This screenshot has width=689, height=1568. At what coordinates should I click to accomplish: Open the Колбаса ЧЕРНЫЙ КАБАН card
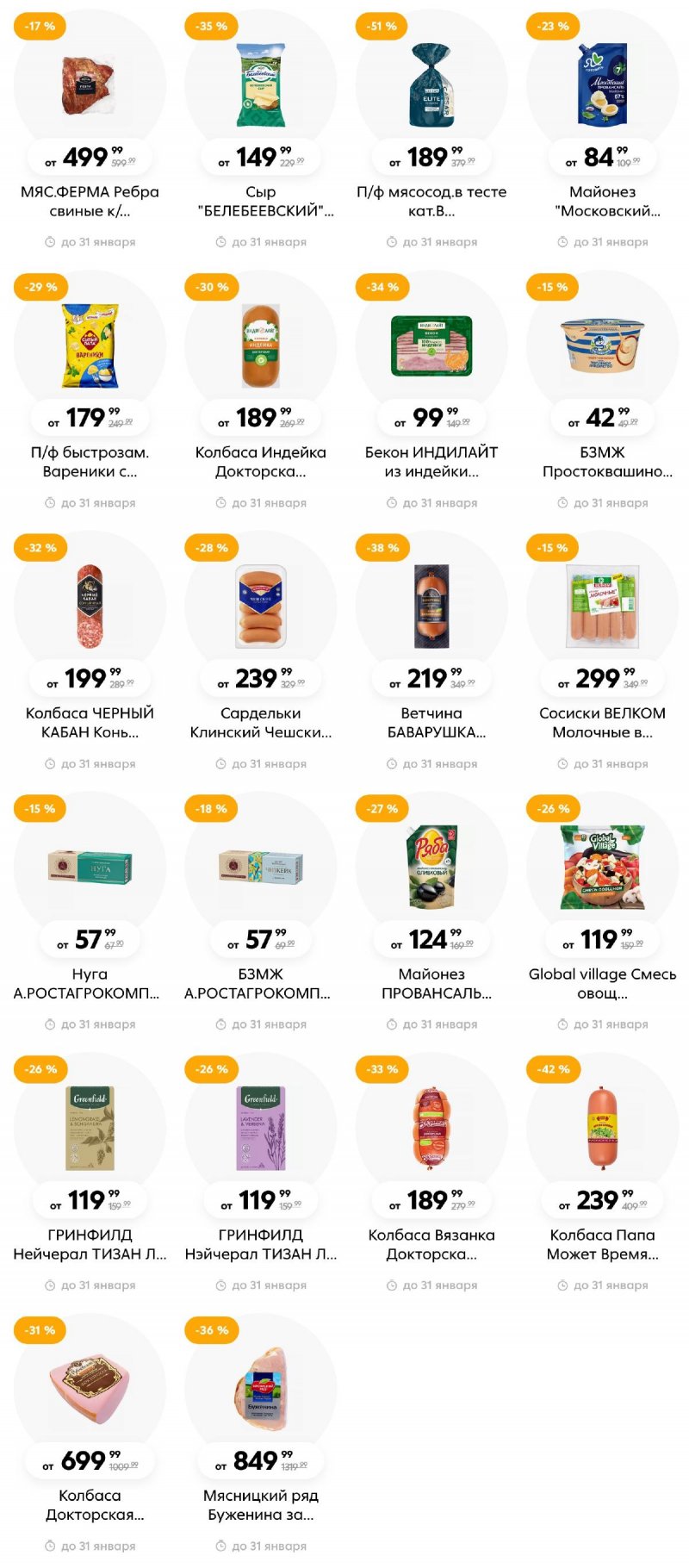[x=90, y=607]
